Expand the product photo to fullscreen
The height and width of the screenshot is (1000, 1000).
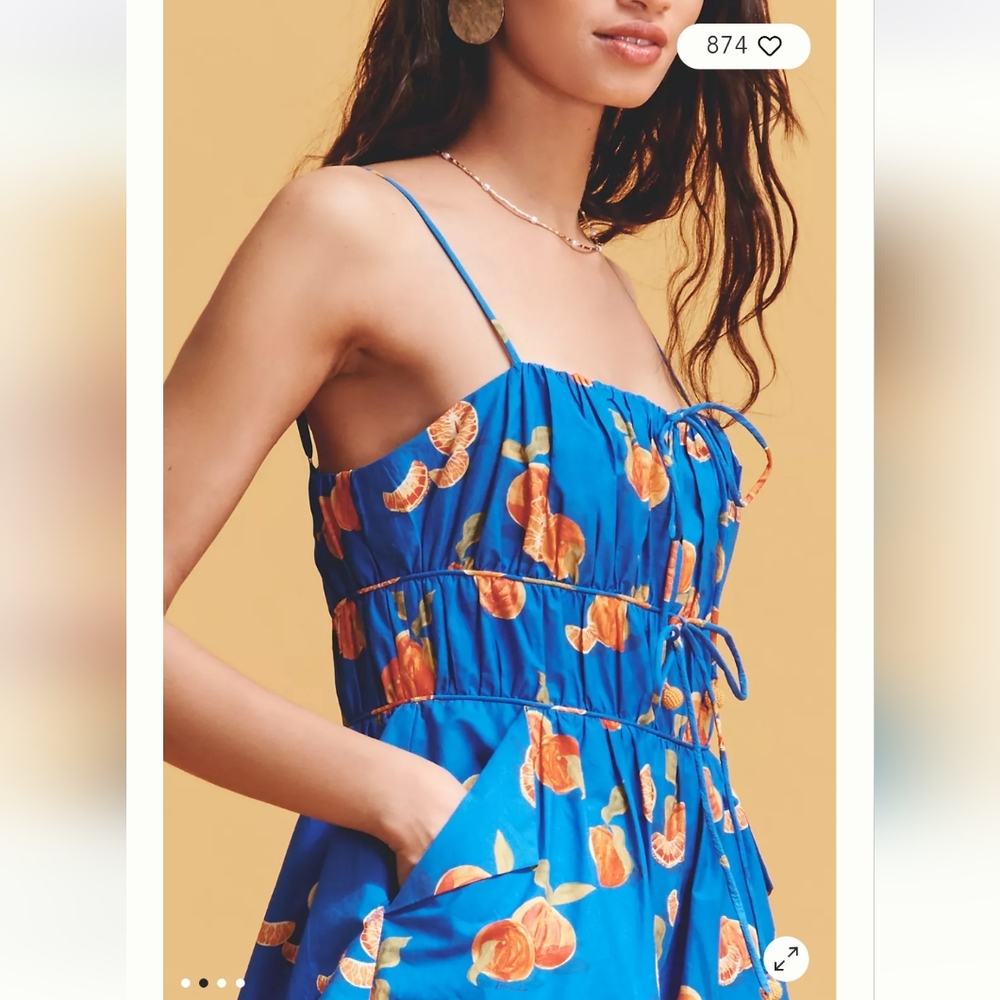pos(786,959)
